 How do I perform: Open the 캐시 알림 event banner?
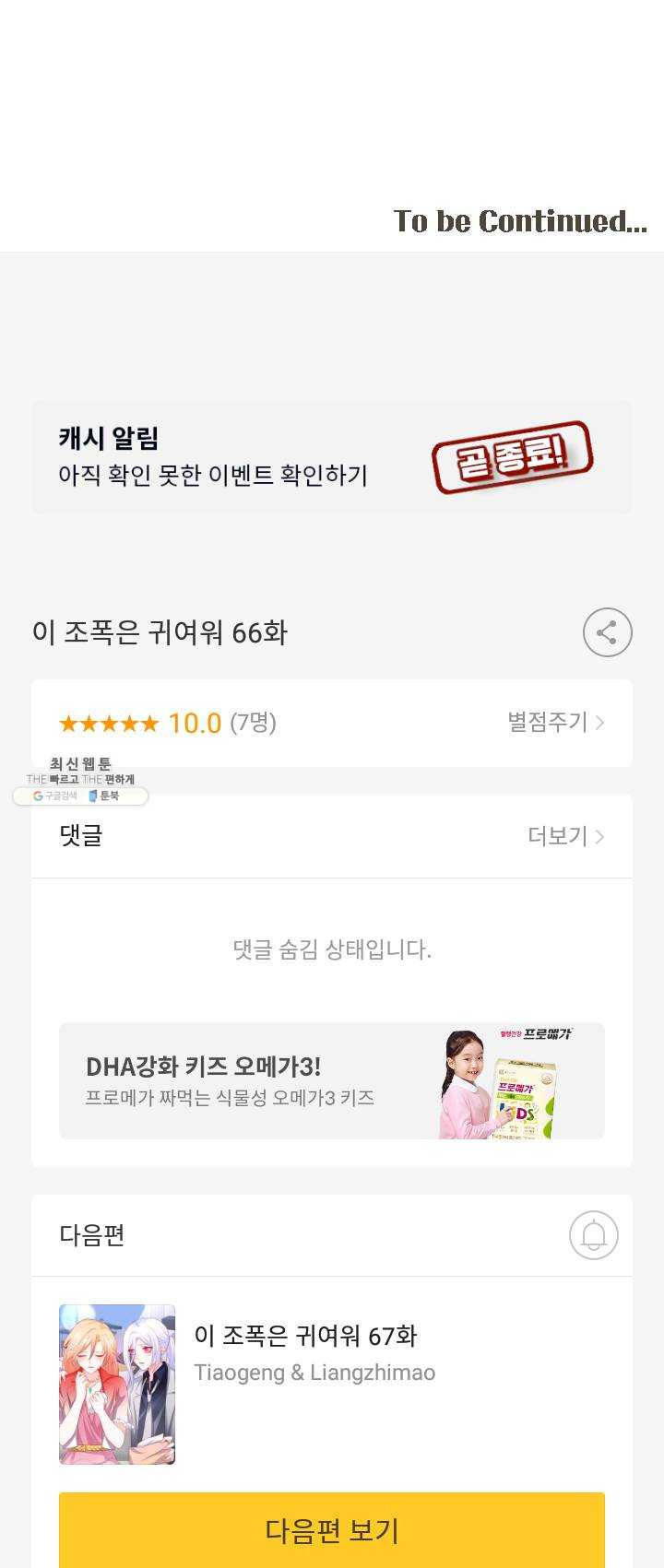click(332, 457)
